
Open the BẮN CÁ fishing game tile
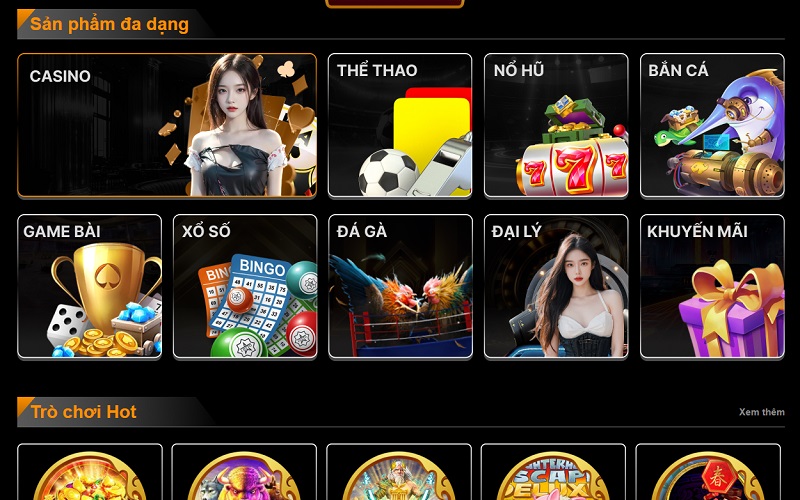(712, 125)
